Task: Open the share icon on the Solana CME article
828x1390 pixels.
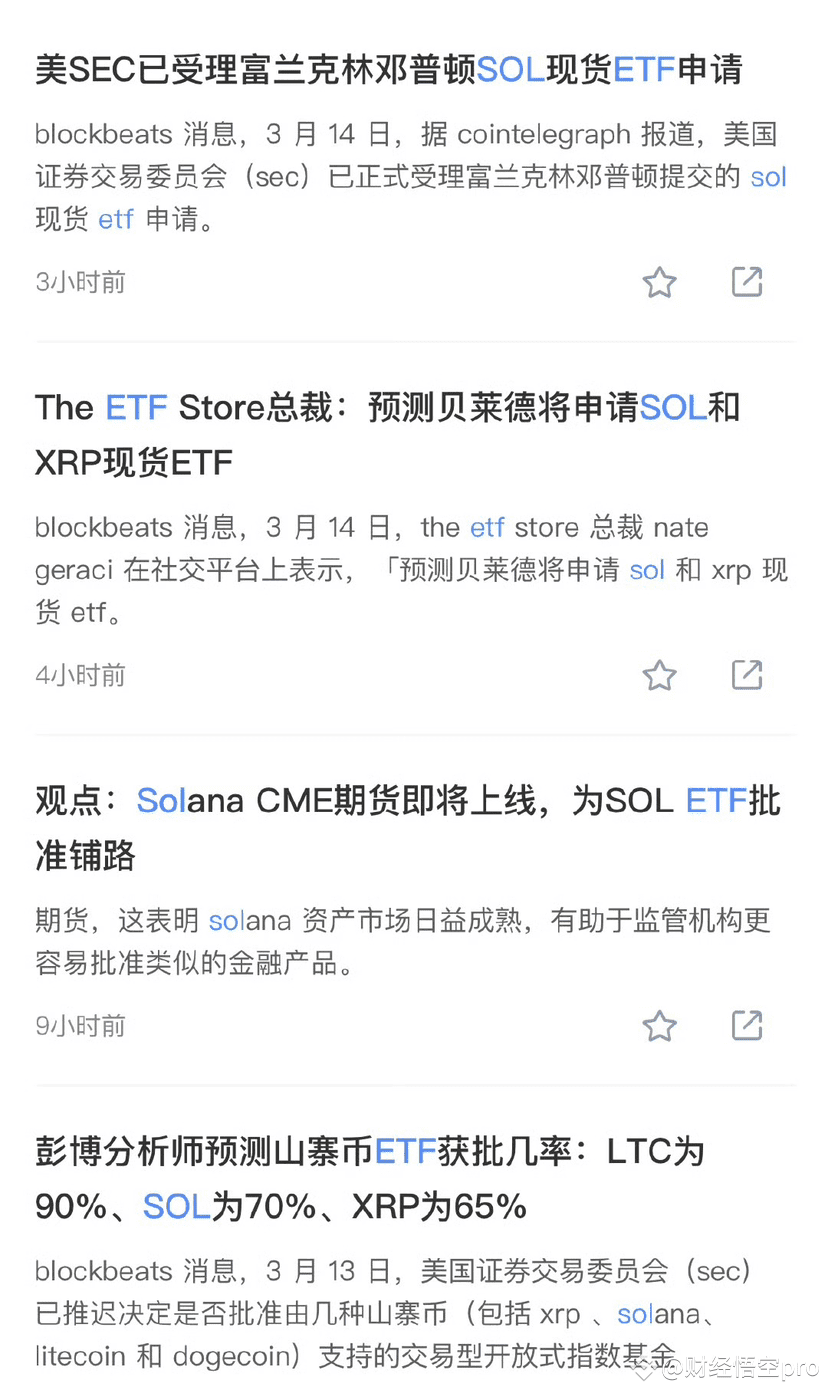Action: pyautogui.click(x=747, y=1025)
